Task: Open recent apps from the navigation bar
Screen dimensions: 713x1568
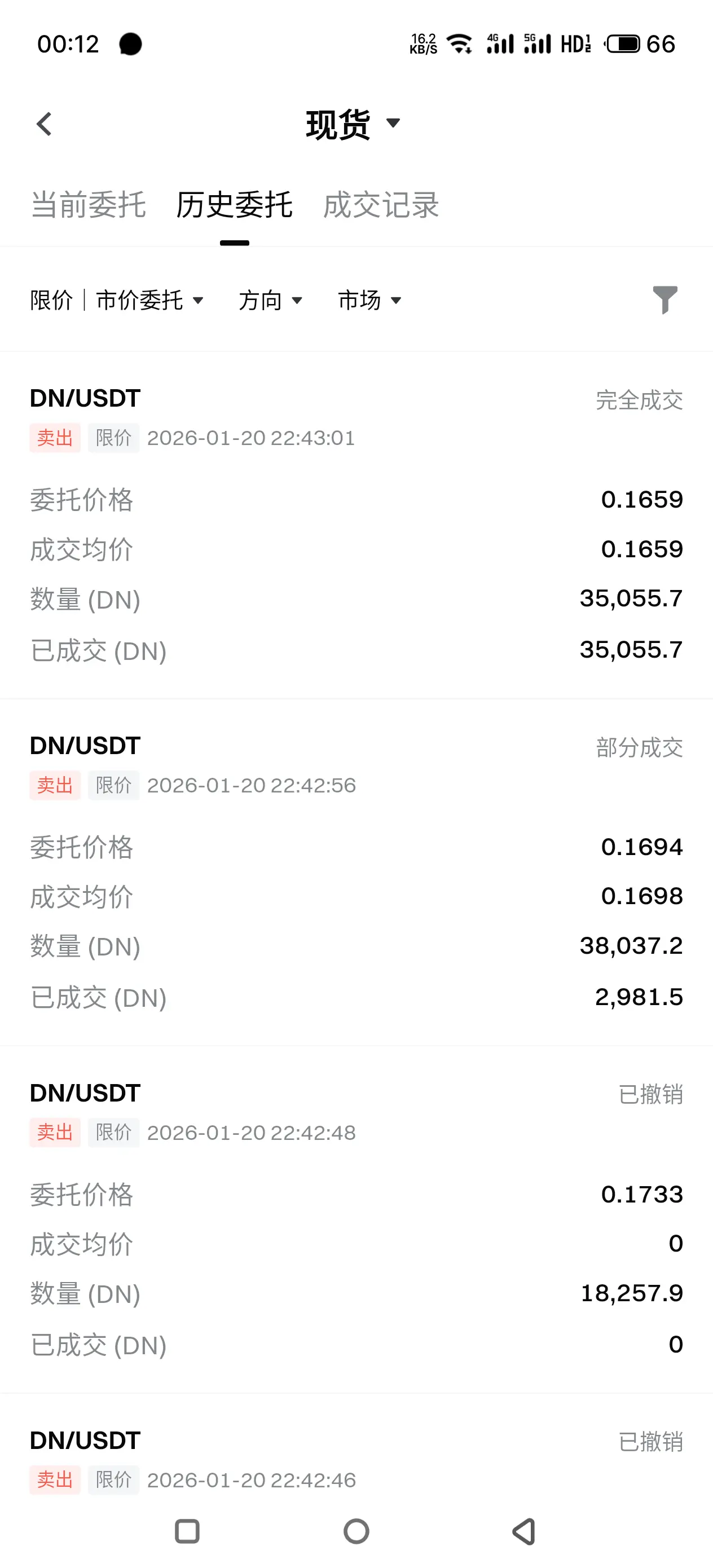Action: pyautogui.click(x=187, y=1531)
